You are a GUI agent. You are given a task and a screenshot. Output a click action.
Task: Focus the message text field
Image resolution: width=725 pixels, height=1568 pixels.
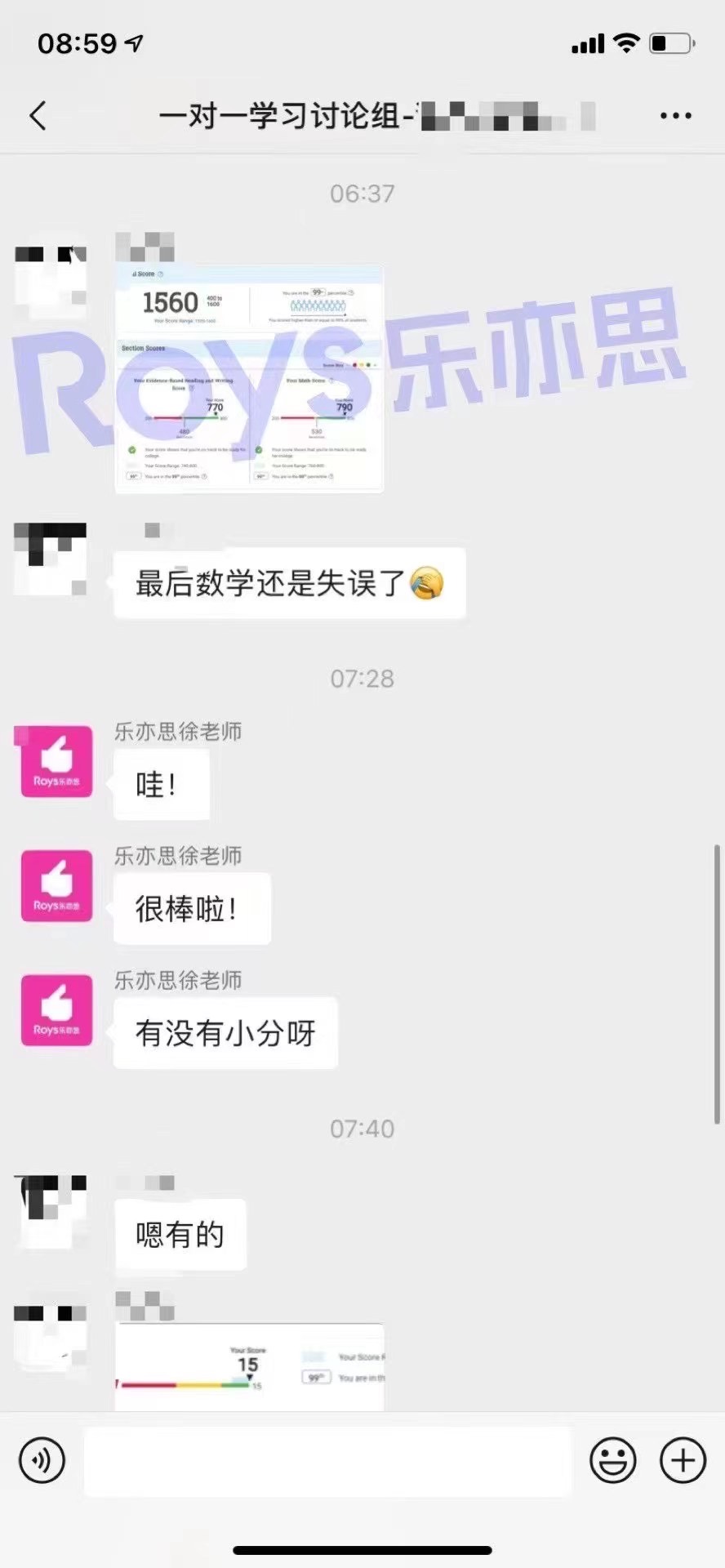pos(327,1460)
